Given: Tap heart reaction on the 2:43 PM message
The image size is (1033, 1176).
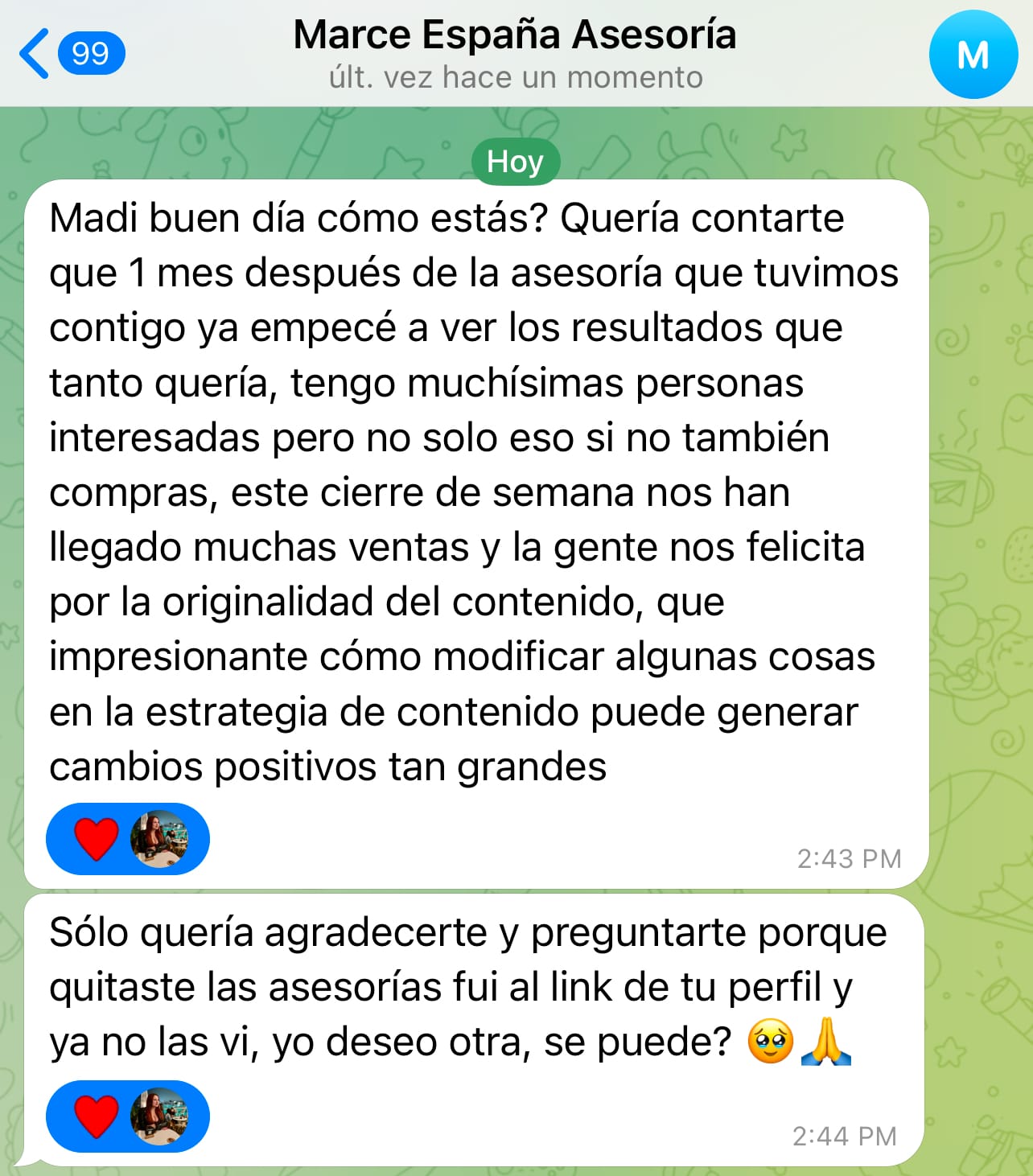Looking at the screenshot, I should [97, 839].
